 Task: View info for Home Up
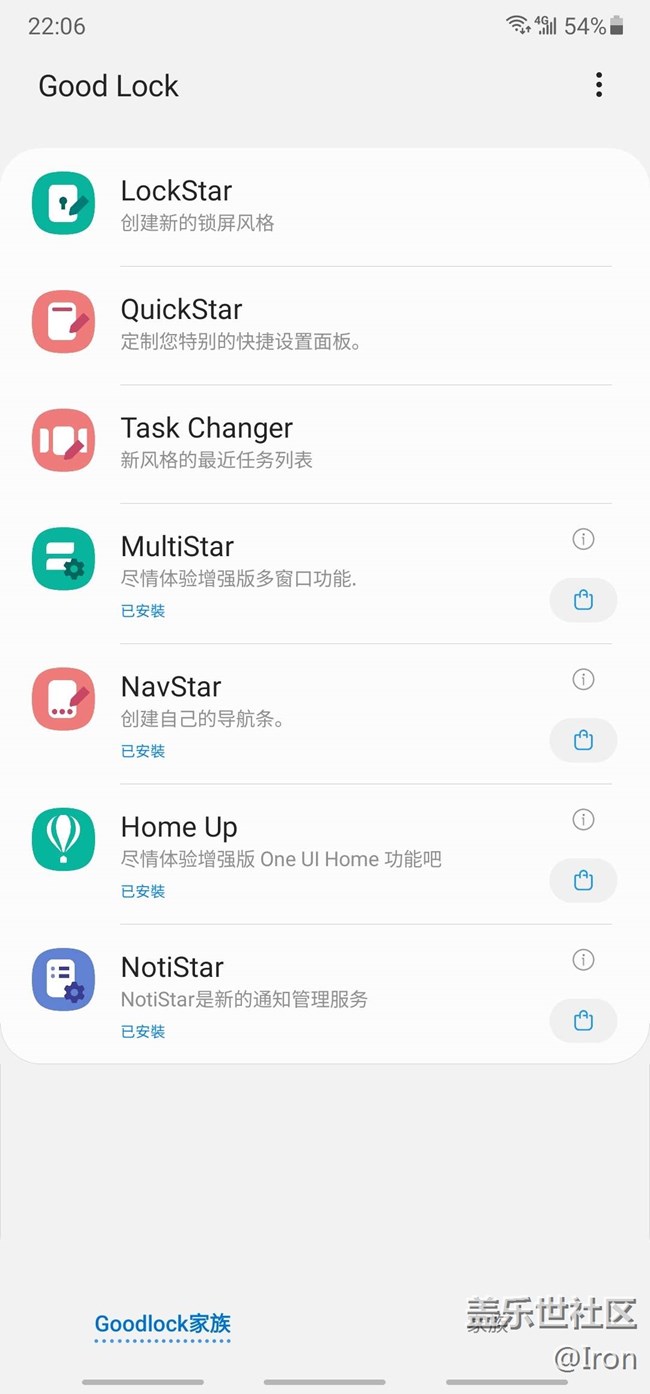[x=583, y=819]
